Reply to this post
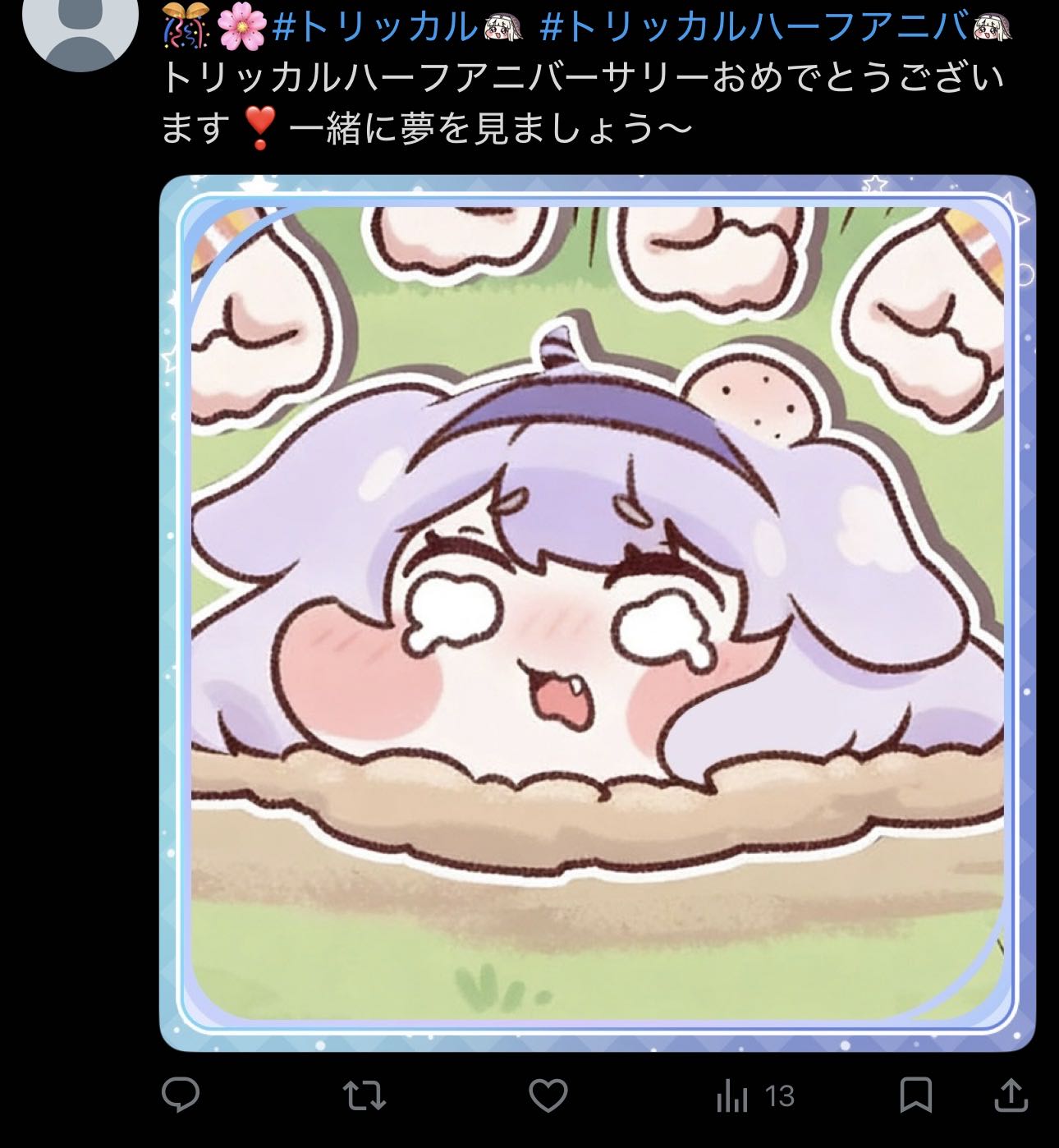This screenshot has width=1059, height=1148. click(181, 1095)
